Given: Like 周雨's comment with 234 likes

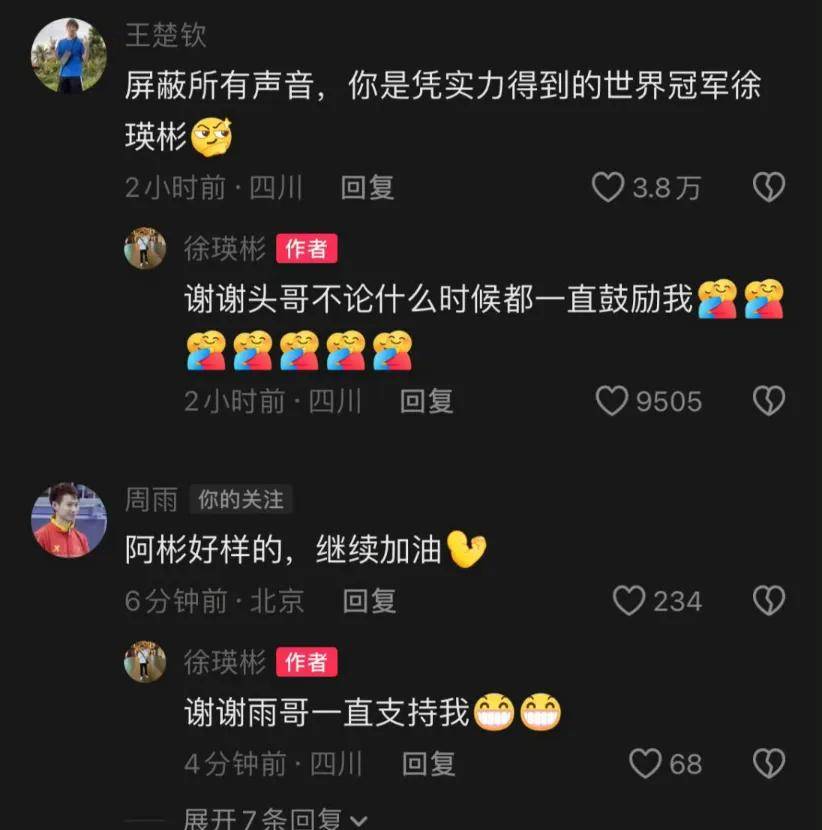Looking at the screenshot, I should tap(628, 600).
